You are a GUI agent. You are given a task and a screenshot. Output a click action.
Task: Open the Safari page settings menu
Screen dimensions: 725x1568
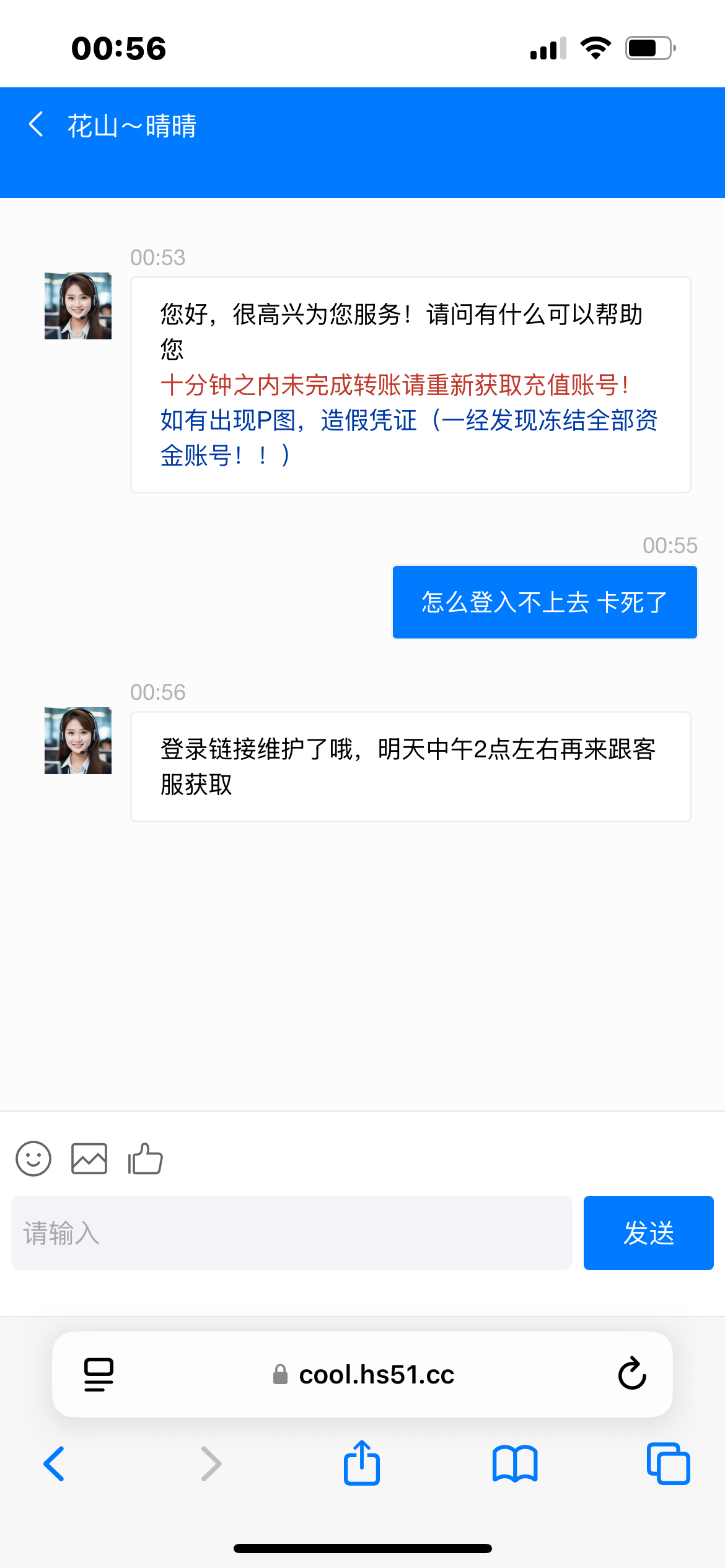(99, 1374)
